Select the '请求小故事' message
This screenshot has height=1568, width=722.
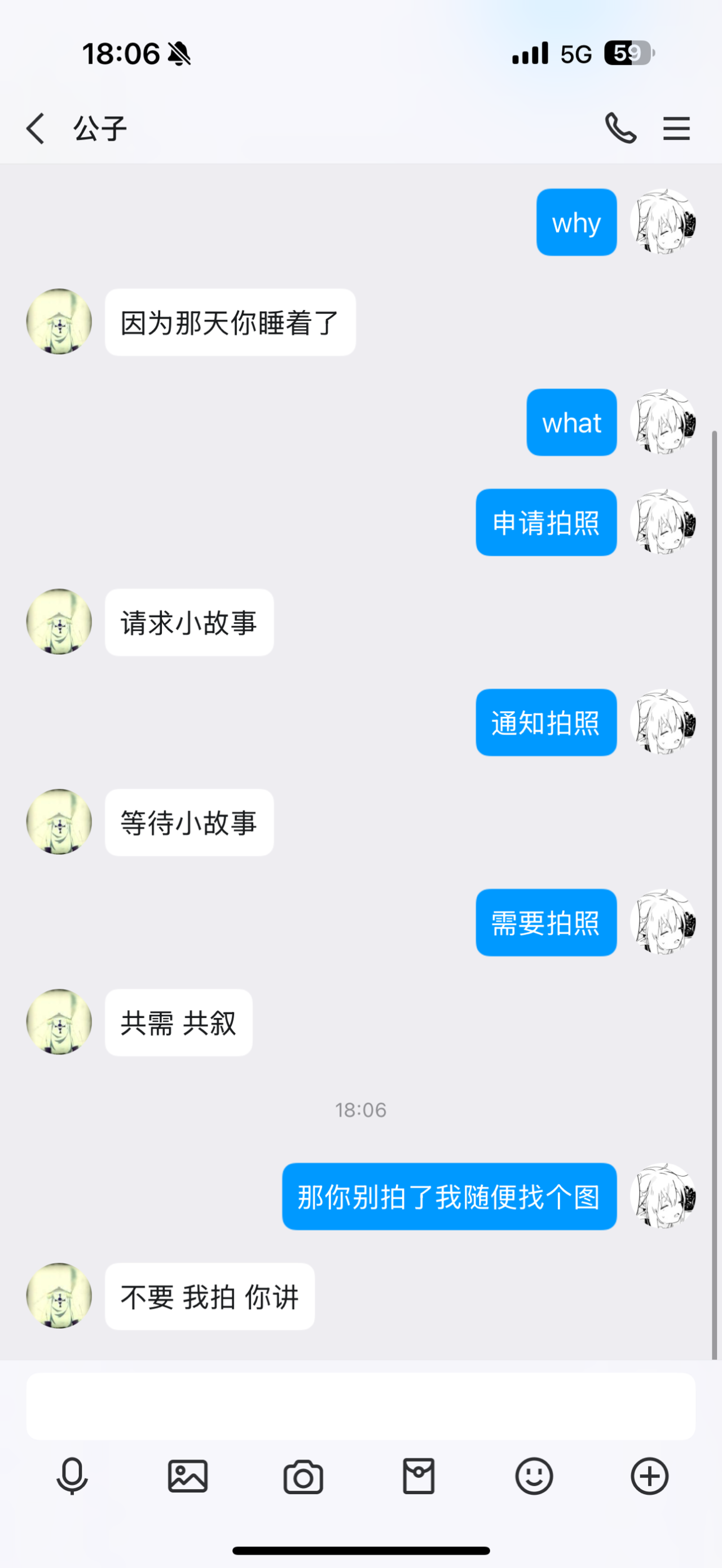click(189, 622)
